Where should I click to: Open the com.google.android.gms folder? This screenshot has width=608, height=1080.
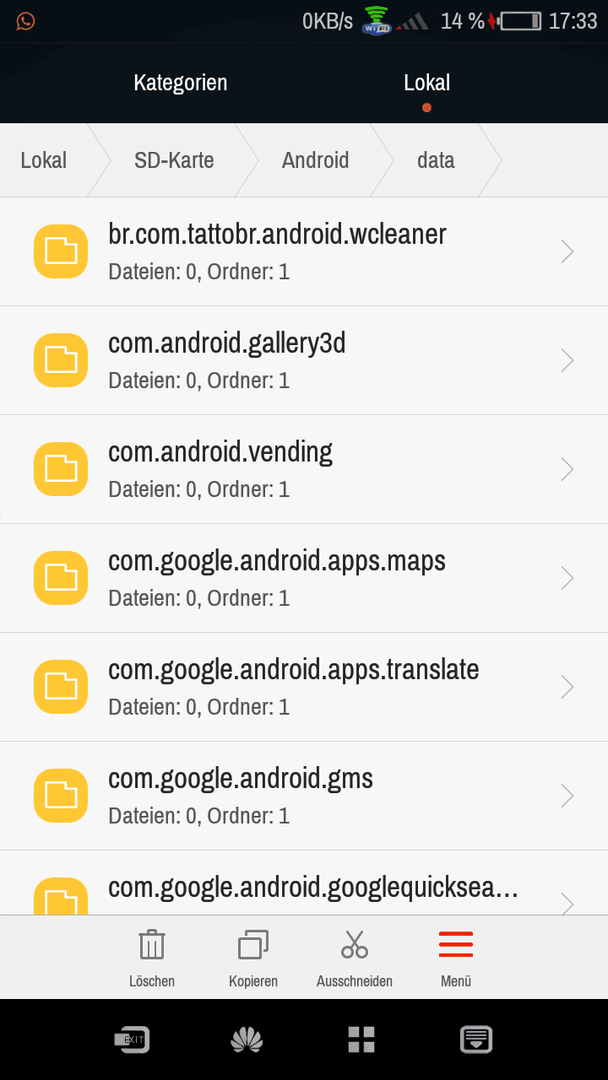[x=304, y=796]
